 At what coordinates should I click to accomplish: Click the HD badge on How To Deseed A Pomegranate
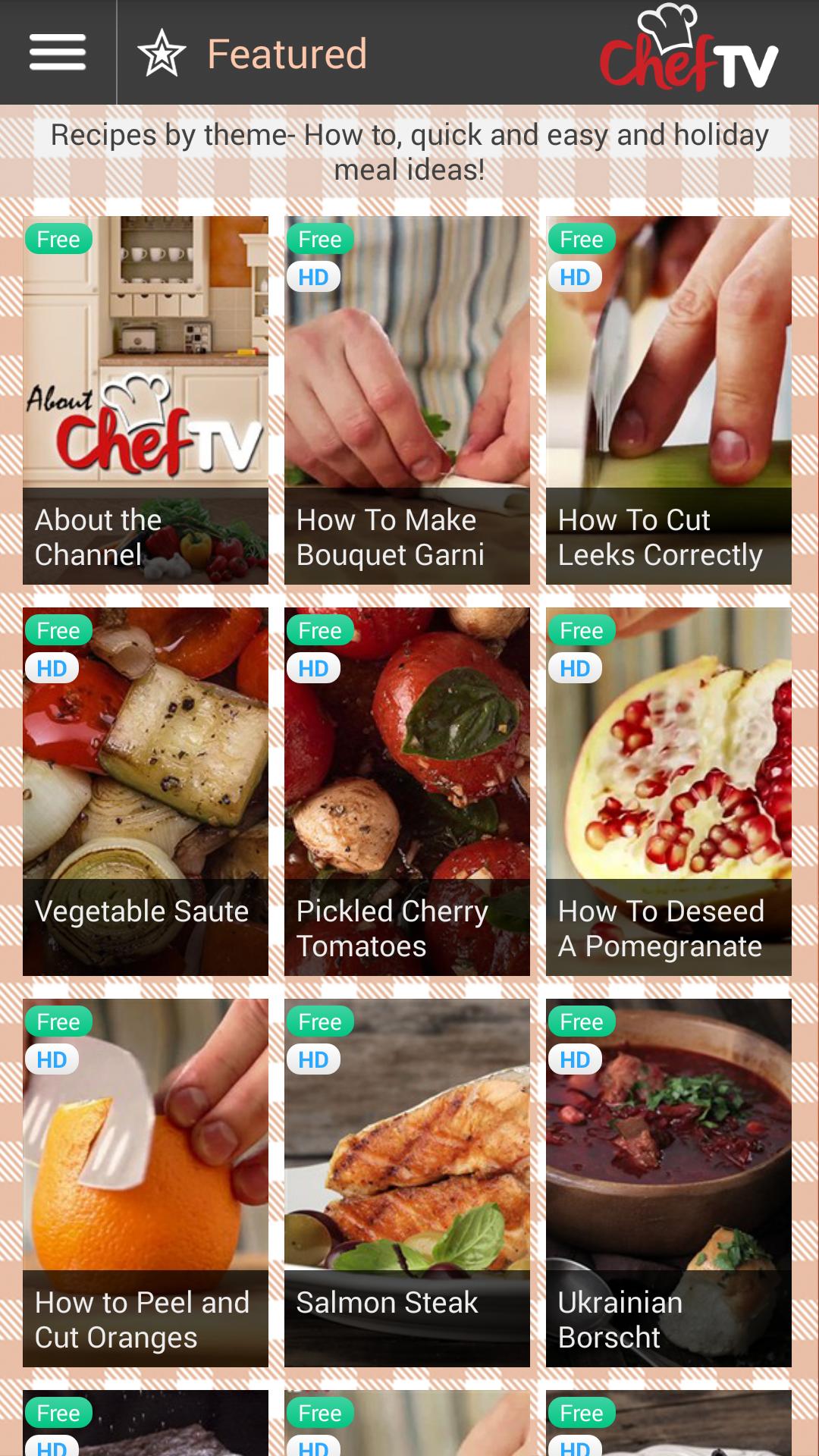[576, 668]
